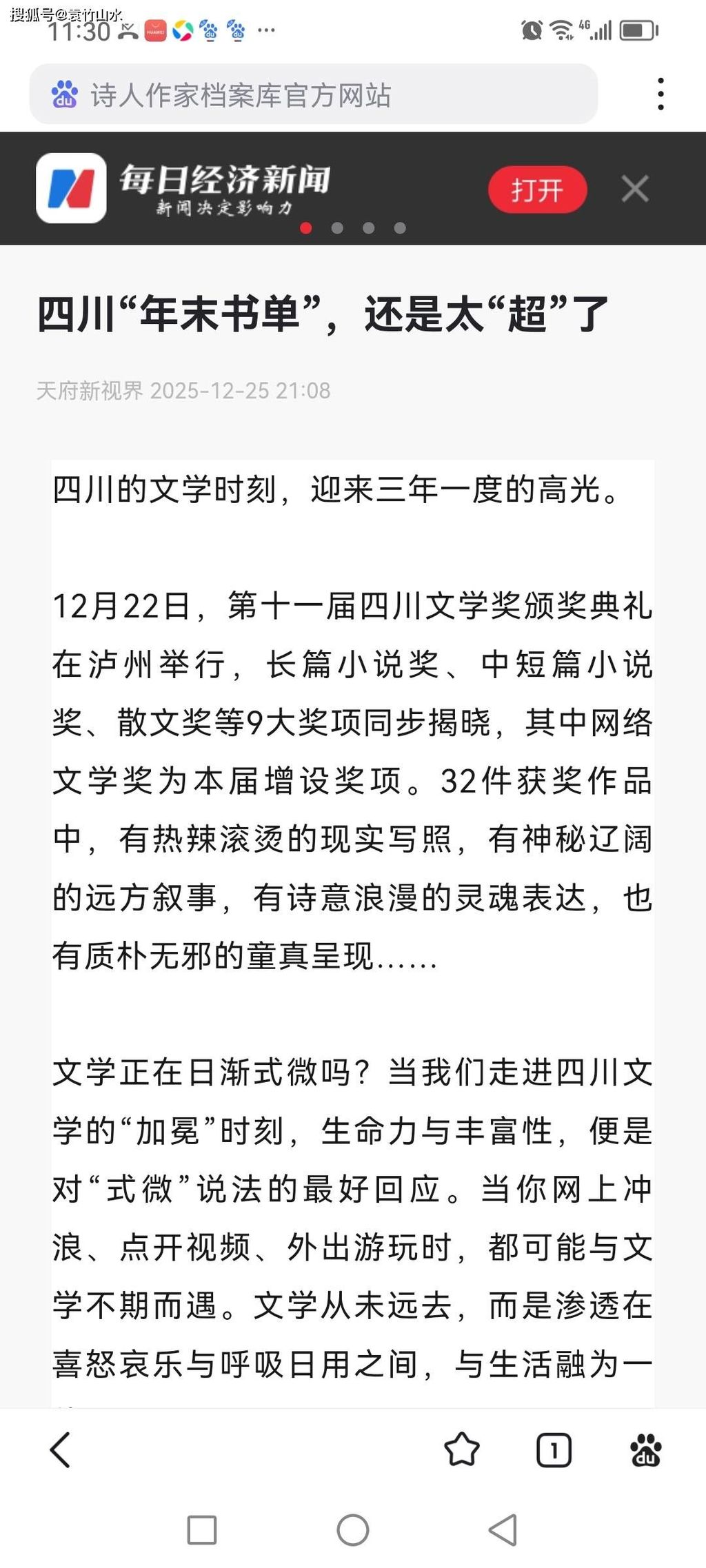This screenshot has height=1568, width=706.
Task: Tap the system home button
Action: click(x=353, y=1530)
